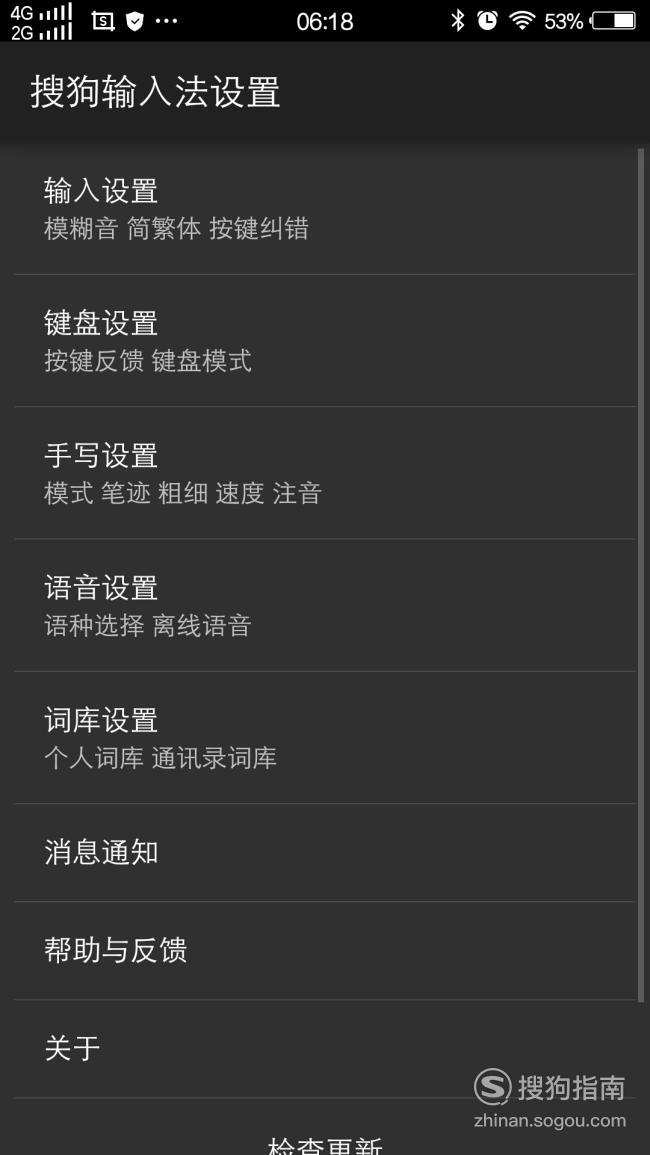Open 输入设置 input settings
The image size is (650, 1155).
(x=324, y=208)
